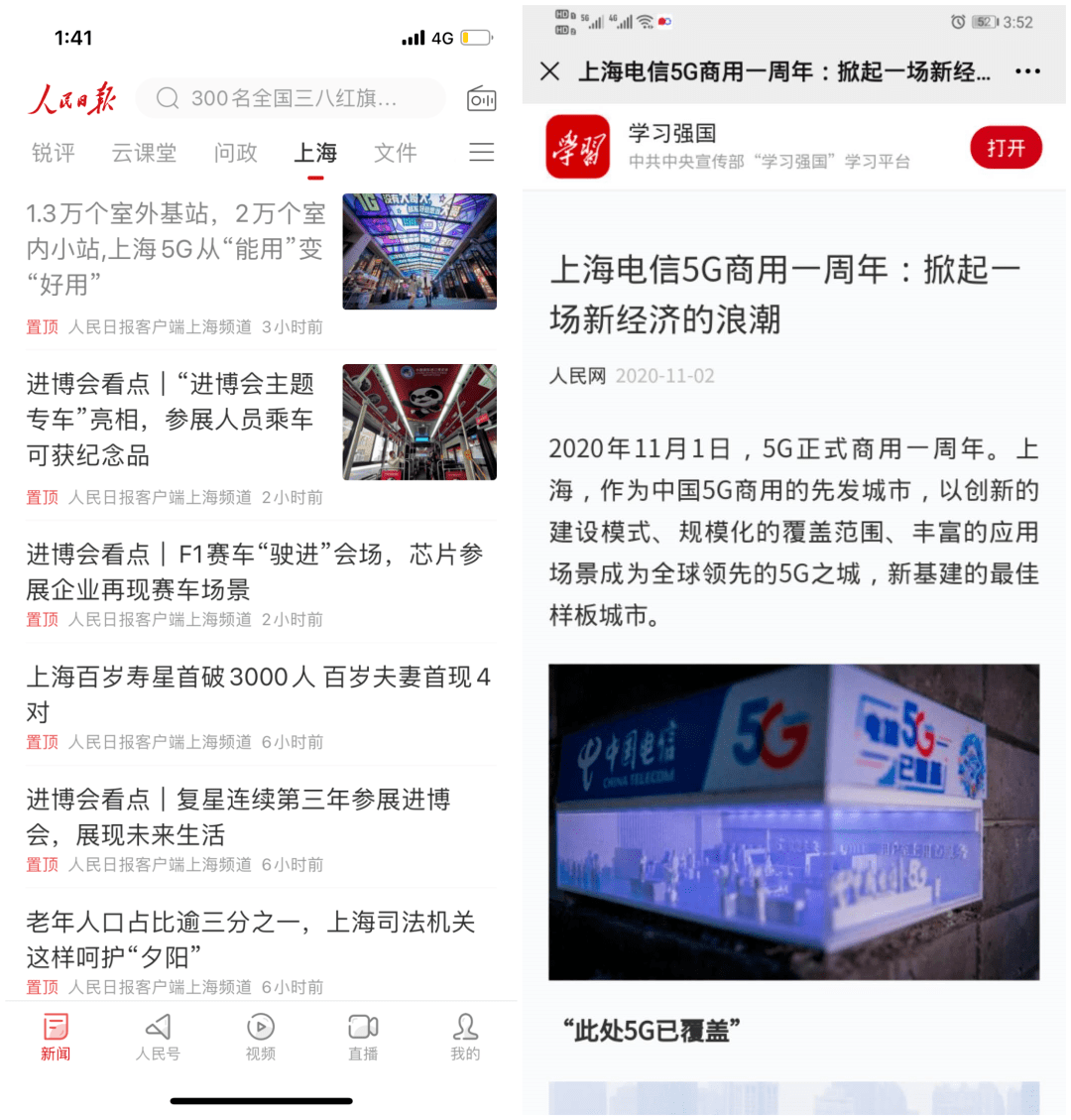1071x1120 pixels.
Task: Open the three-dot more options menu
Action: coord(1026,71)
